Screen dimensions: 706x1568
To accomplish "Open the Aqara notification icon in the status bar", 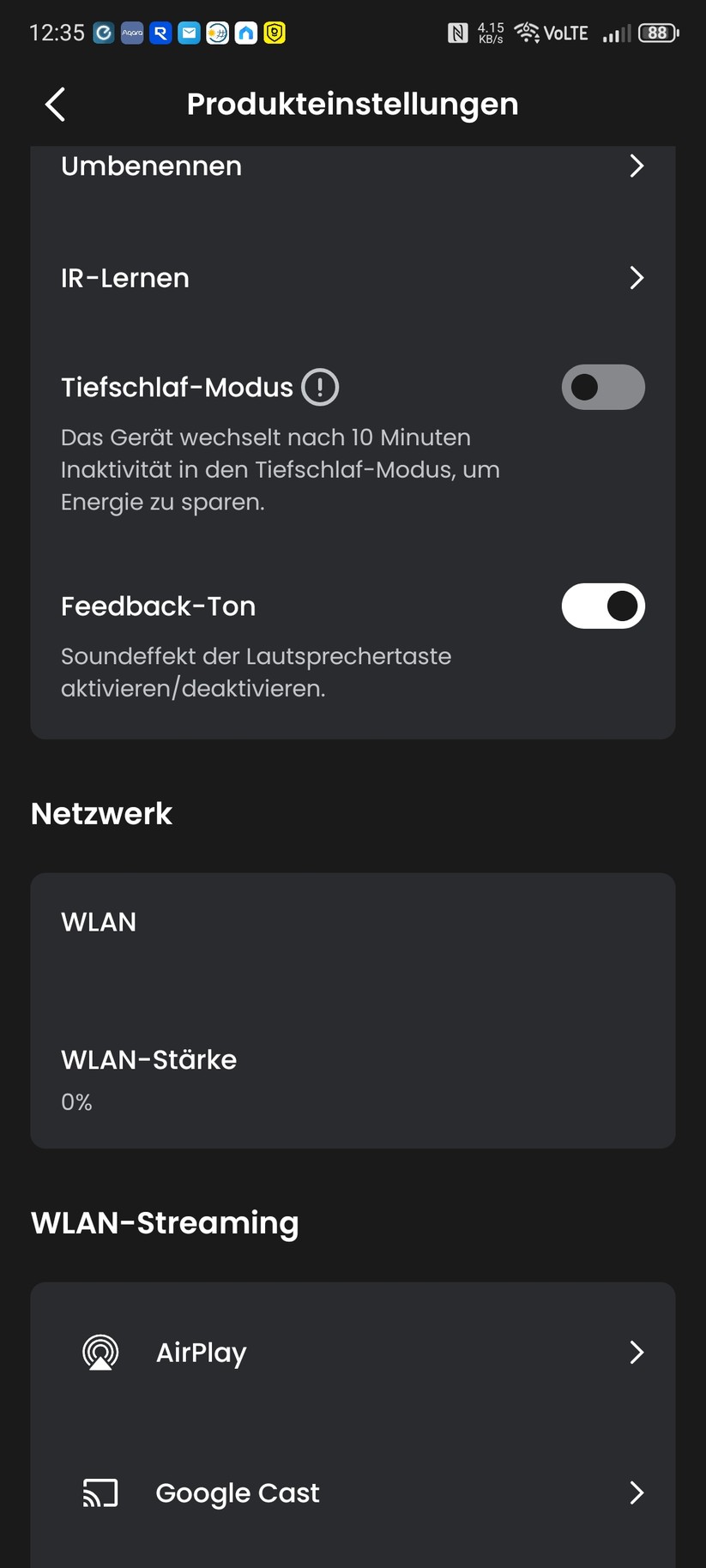I will [130, 33].
